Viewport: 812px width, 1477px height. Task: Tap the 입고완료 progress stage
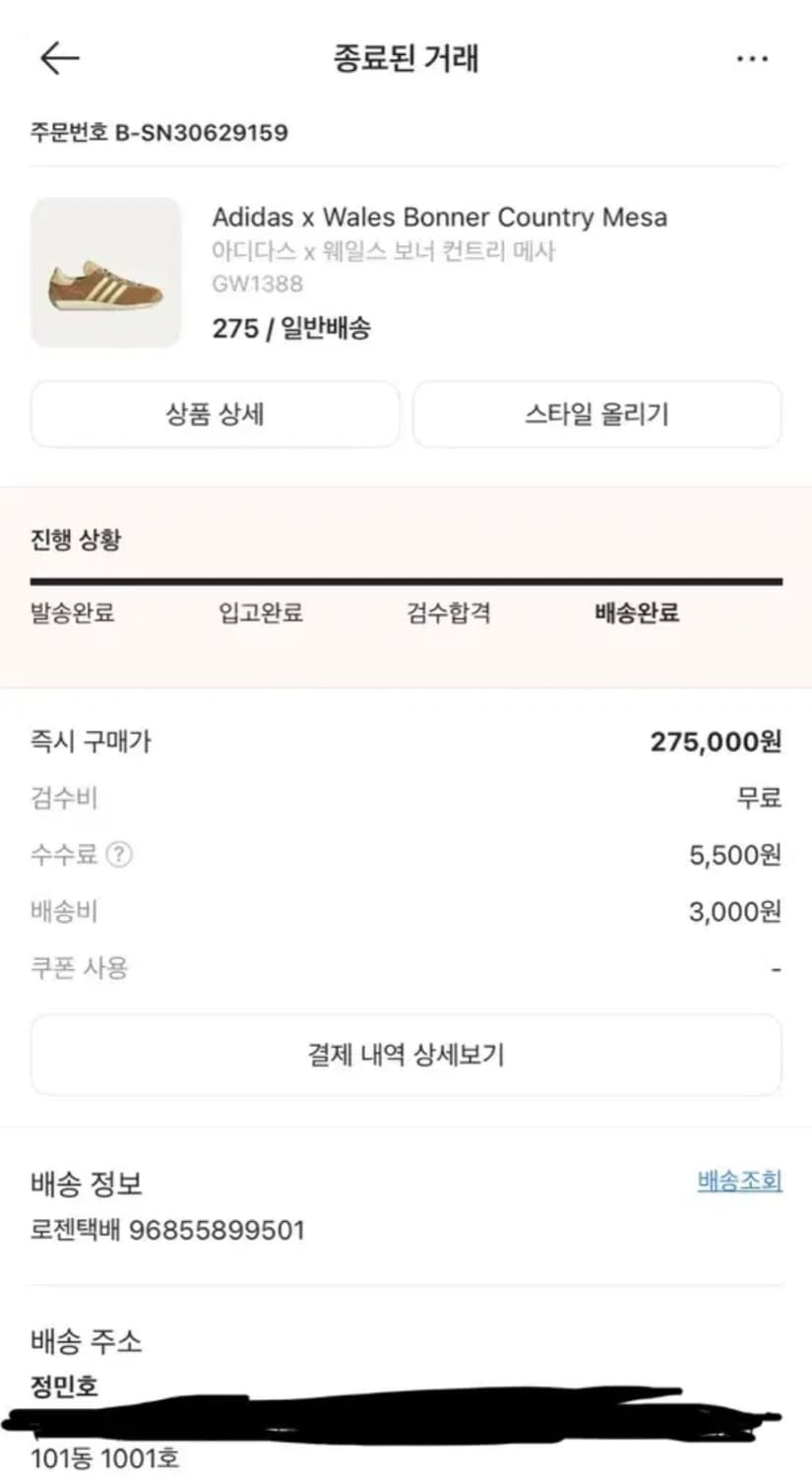258,613
